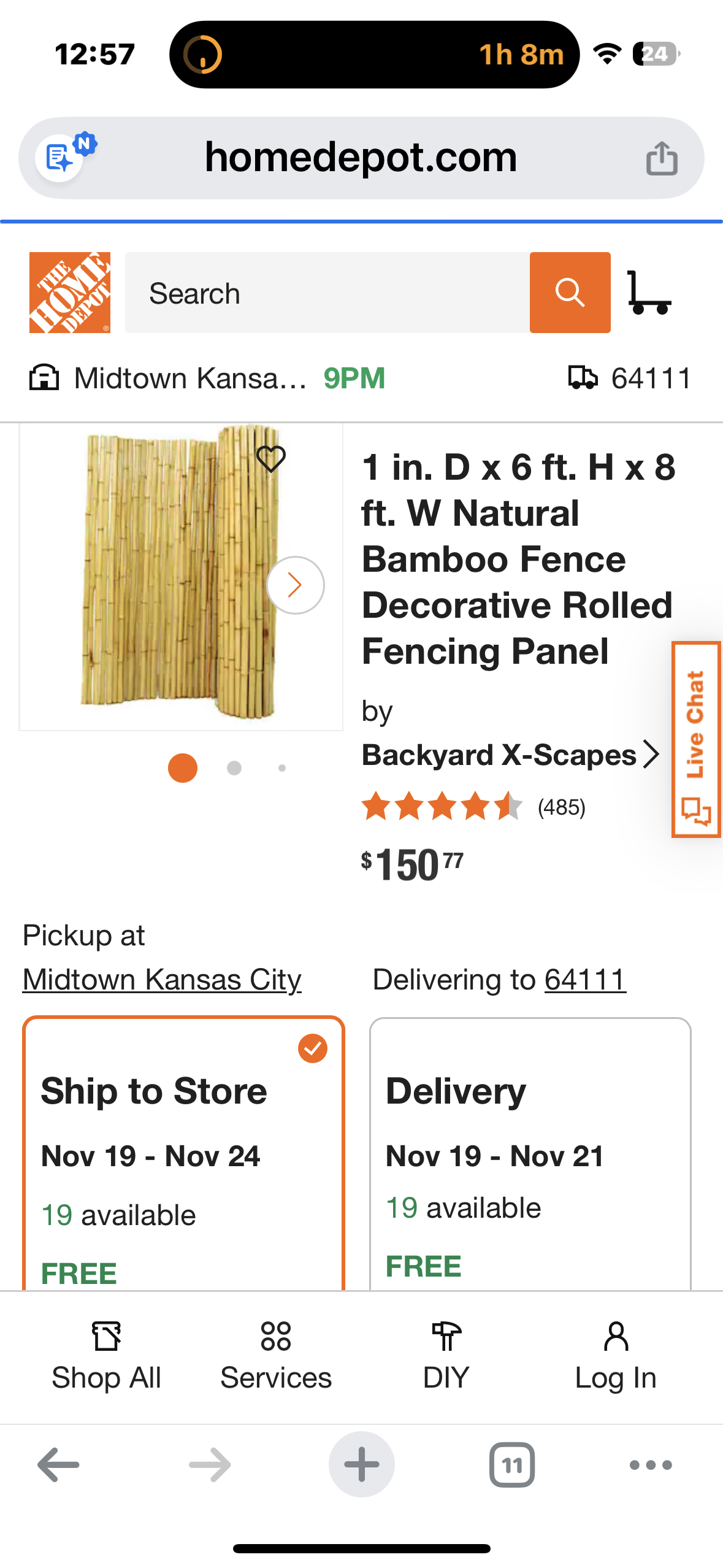
Task: Click the Delivering to 64111 link
Action: pos(584,979)
